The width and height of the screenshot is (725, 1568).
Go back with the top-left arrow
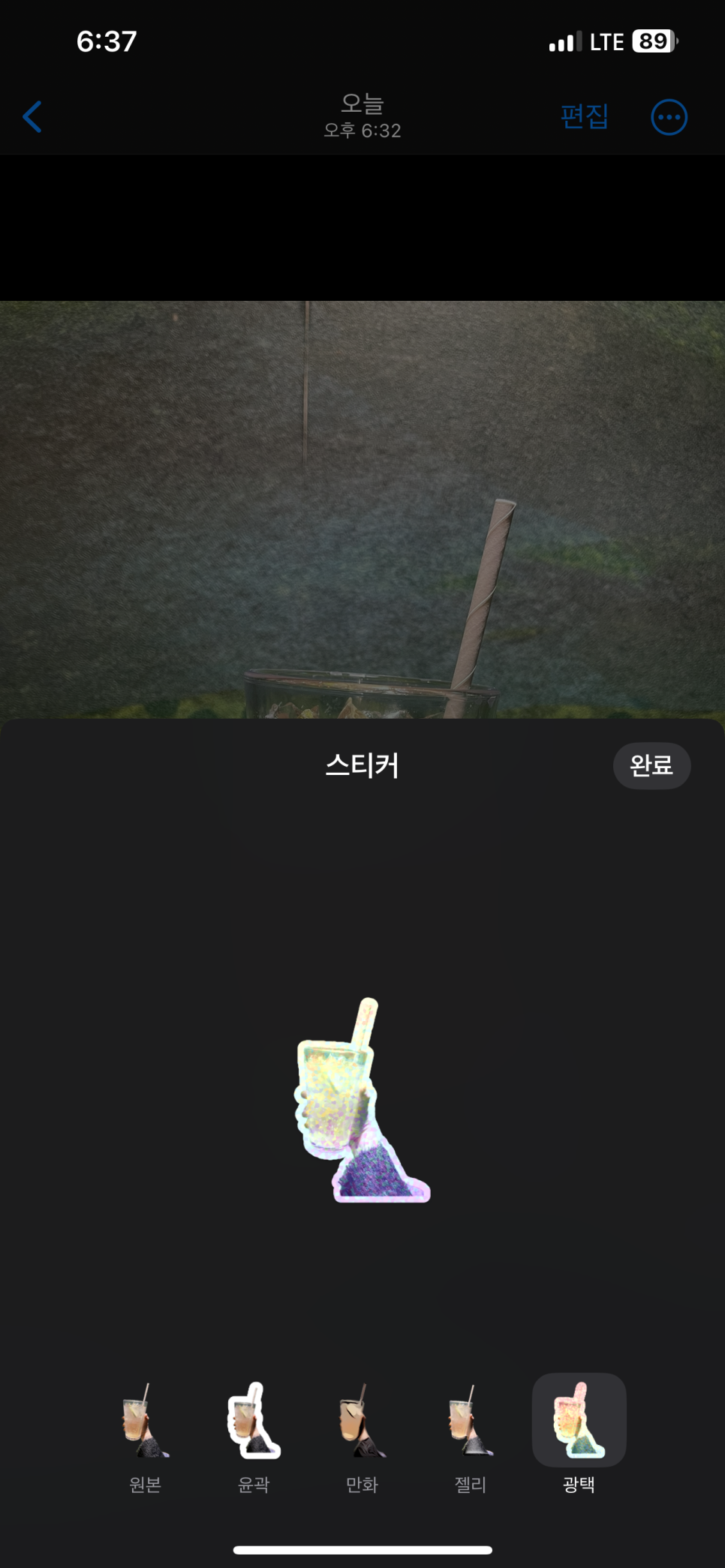pyautogui.click(x=32, y=117)
